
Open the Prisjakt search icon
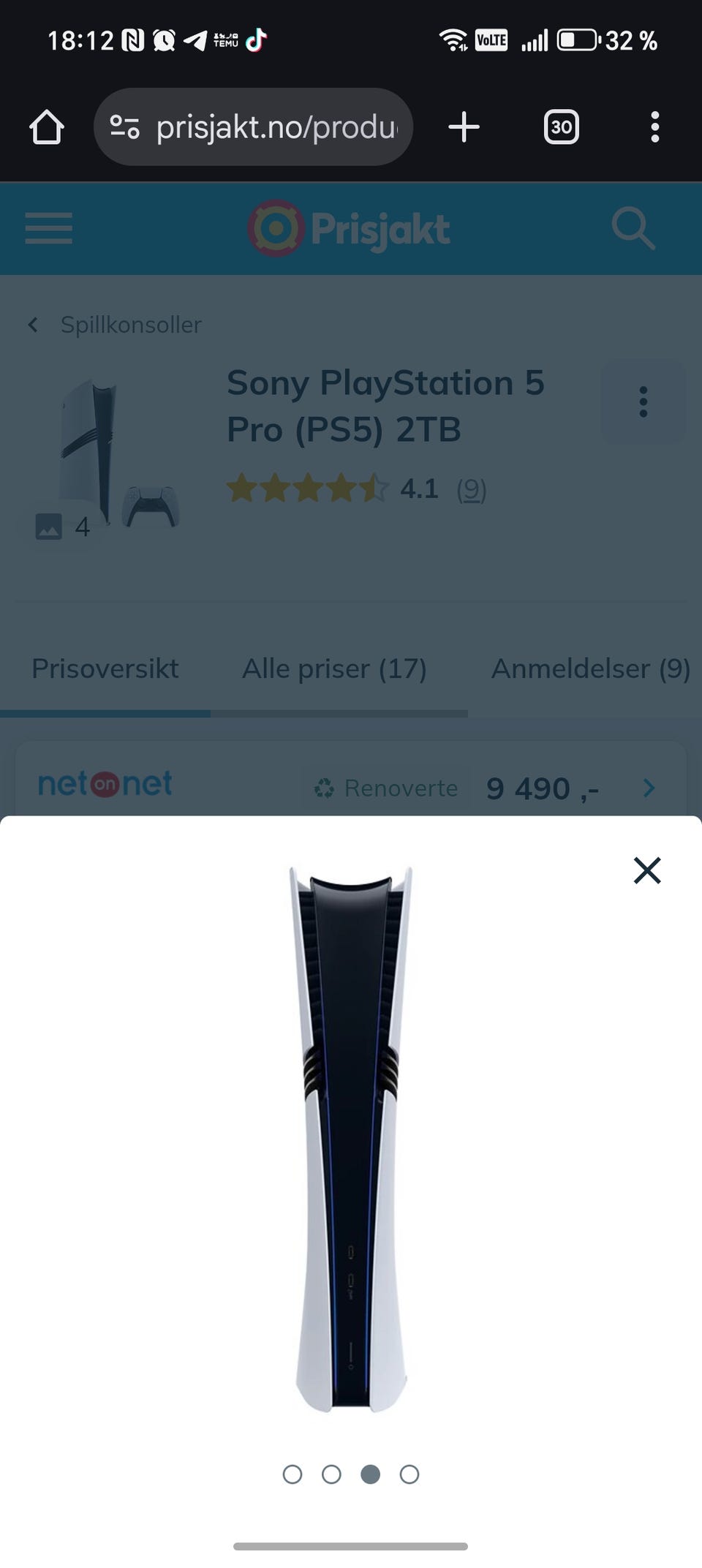[x=633, y=228]
